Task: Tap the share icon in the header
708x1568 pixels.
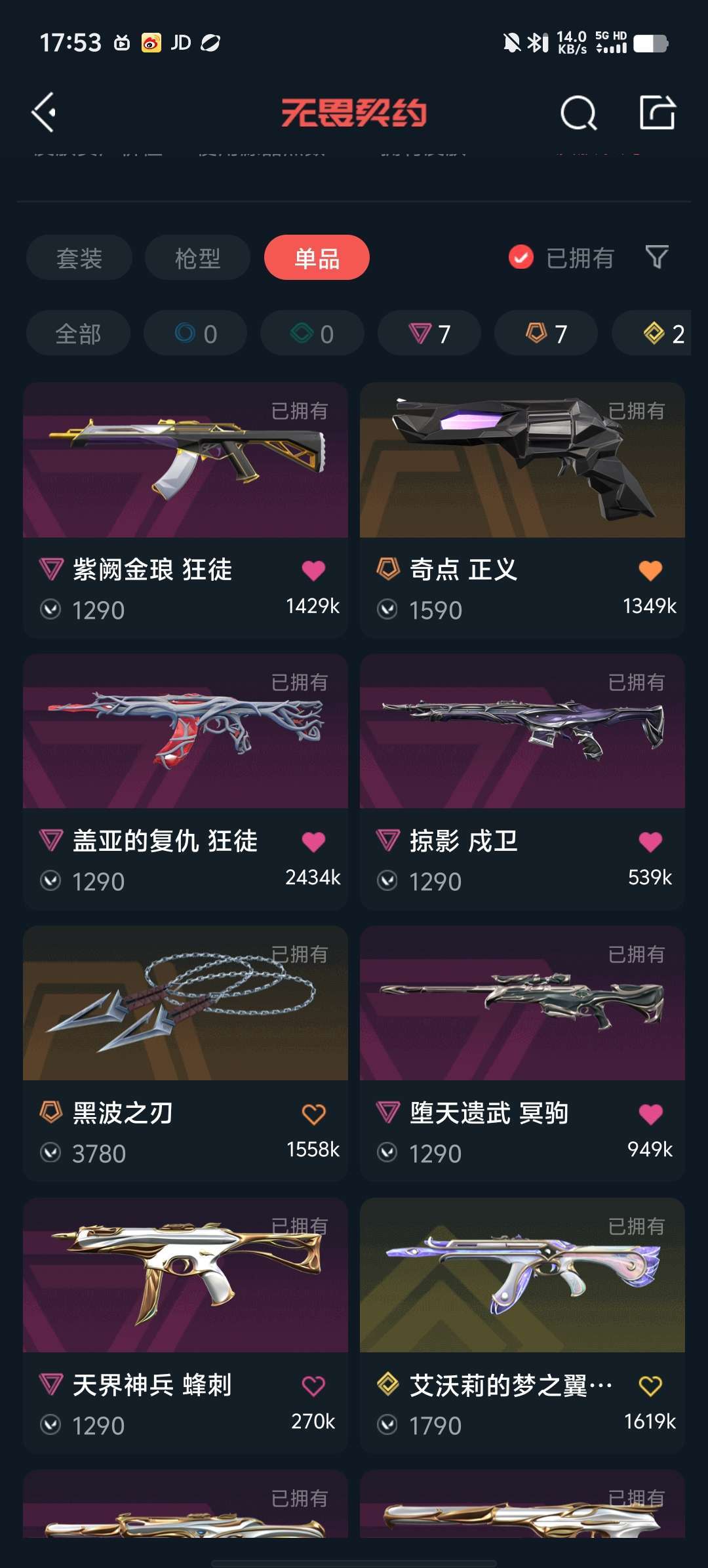Action: (658, 112)
